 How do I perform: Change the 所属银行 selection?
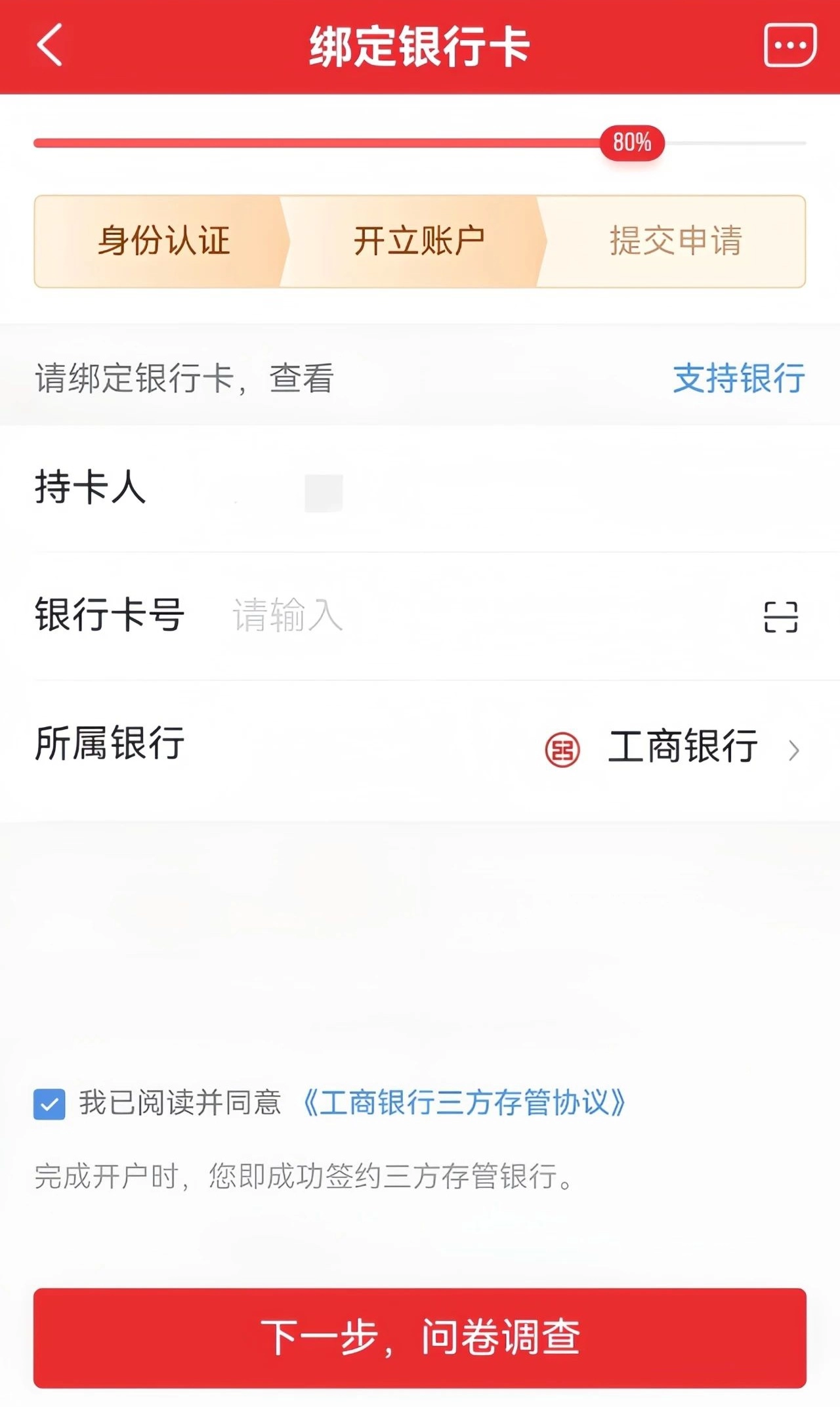click(682, 747)
